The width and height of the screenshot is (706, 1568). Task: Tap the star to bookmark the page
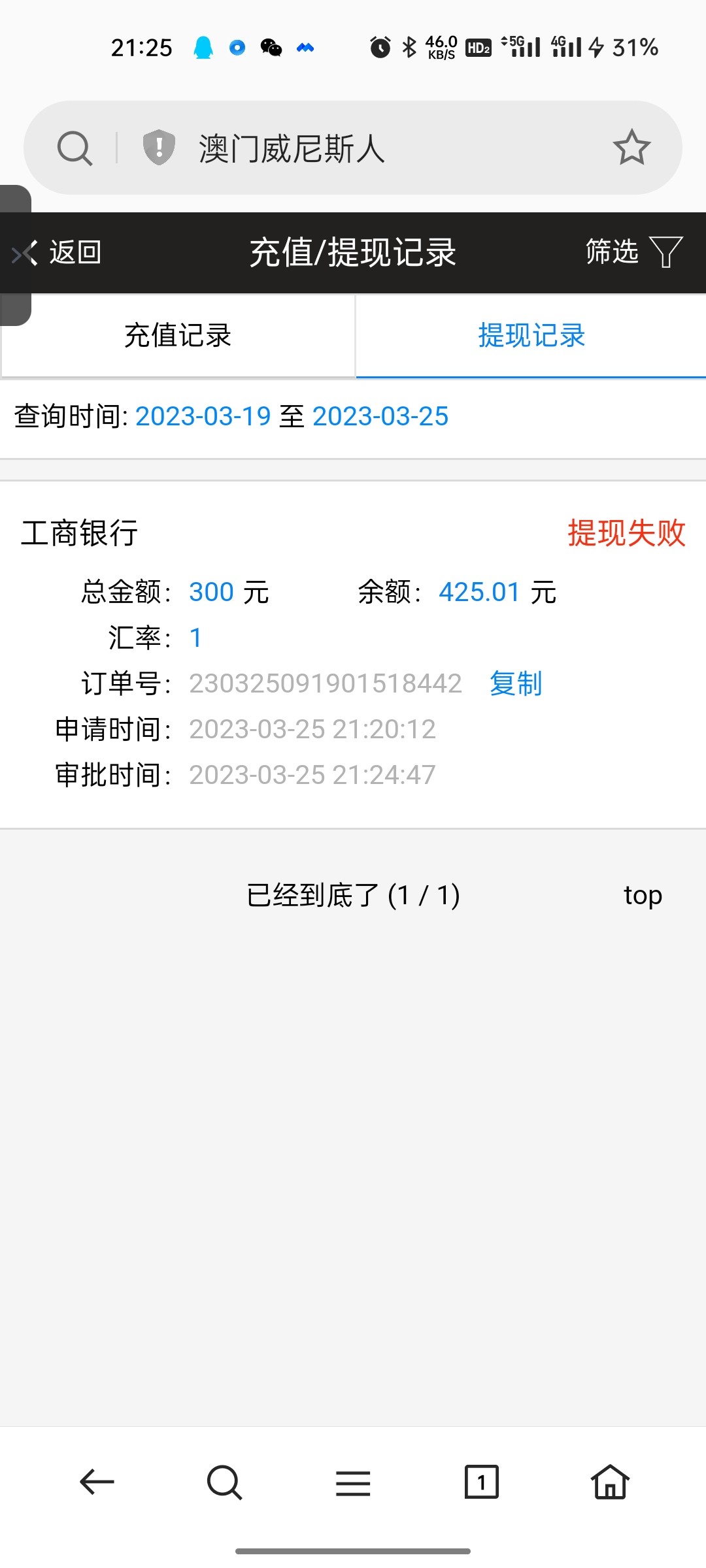coord(631,147)
